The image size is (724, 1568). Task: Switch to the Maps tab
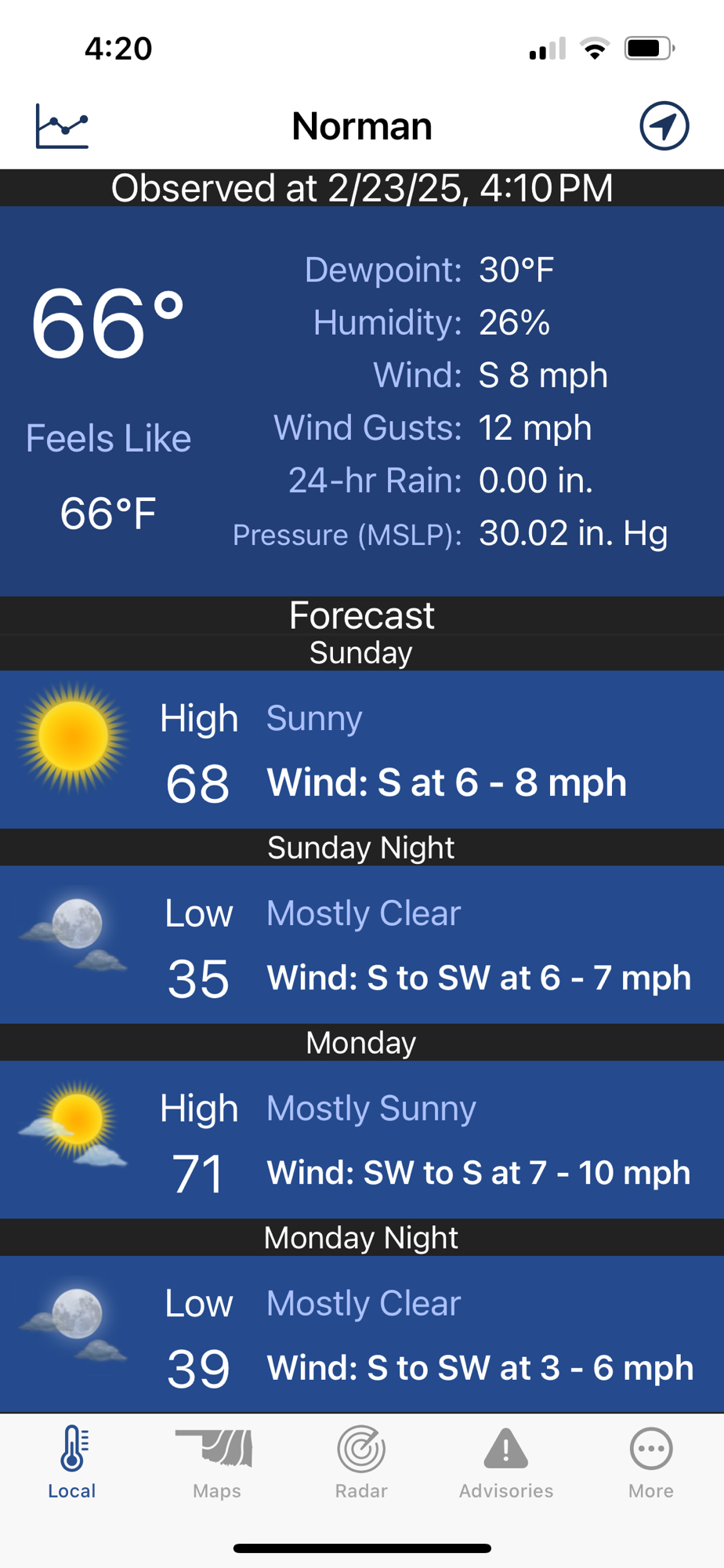pos(216,1461)
